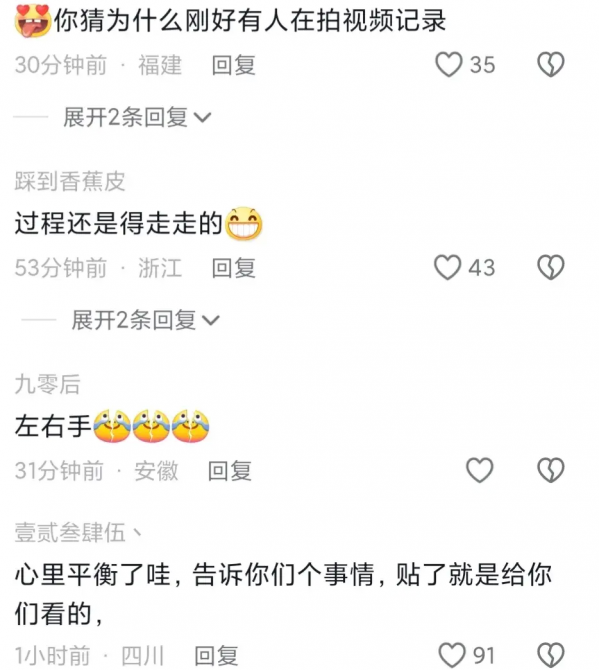Viewport: 600px width, 670px height.
Task: Expand 2 replies under the 福建 comment
Action: pos(137,118)
